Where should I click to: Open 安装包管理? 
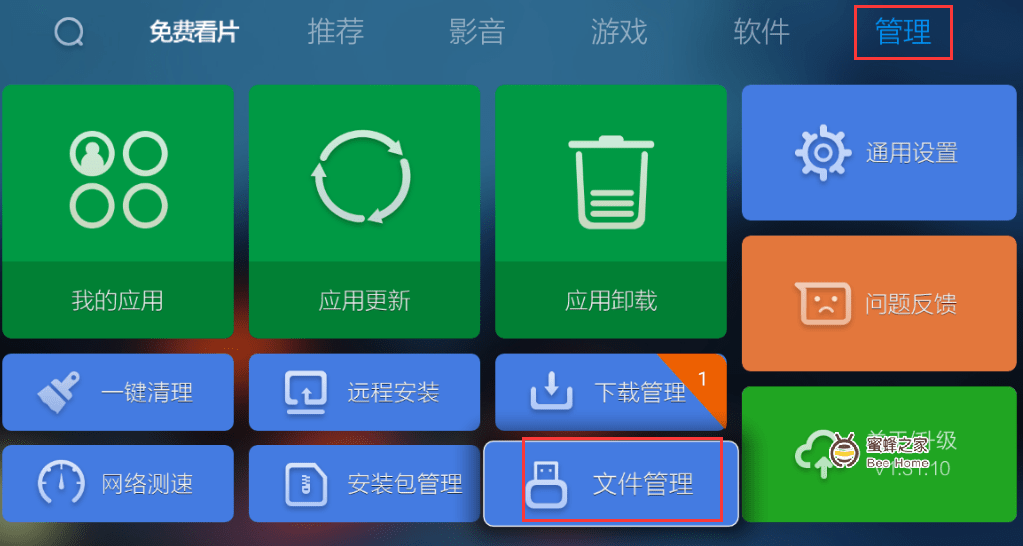point(364,484)
